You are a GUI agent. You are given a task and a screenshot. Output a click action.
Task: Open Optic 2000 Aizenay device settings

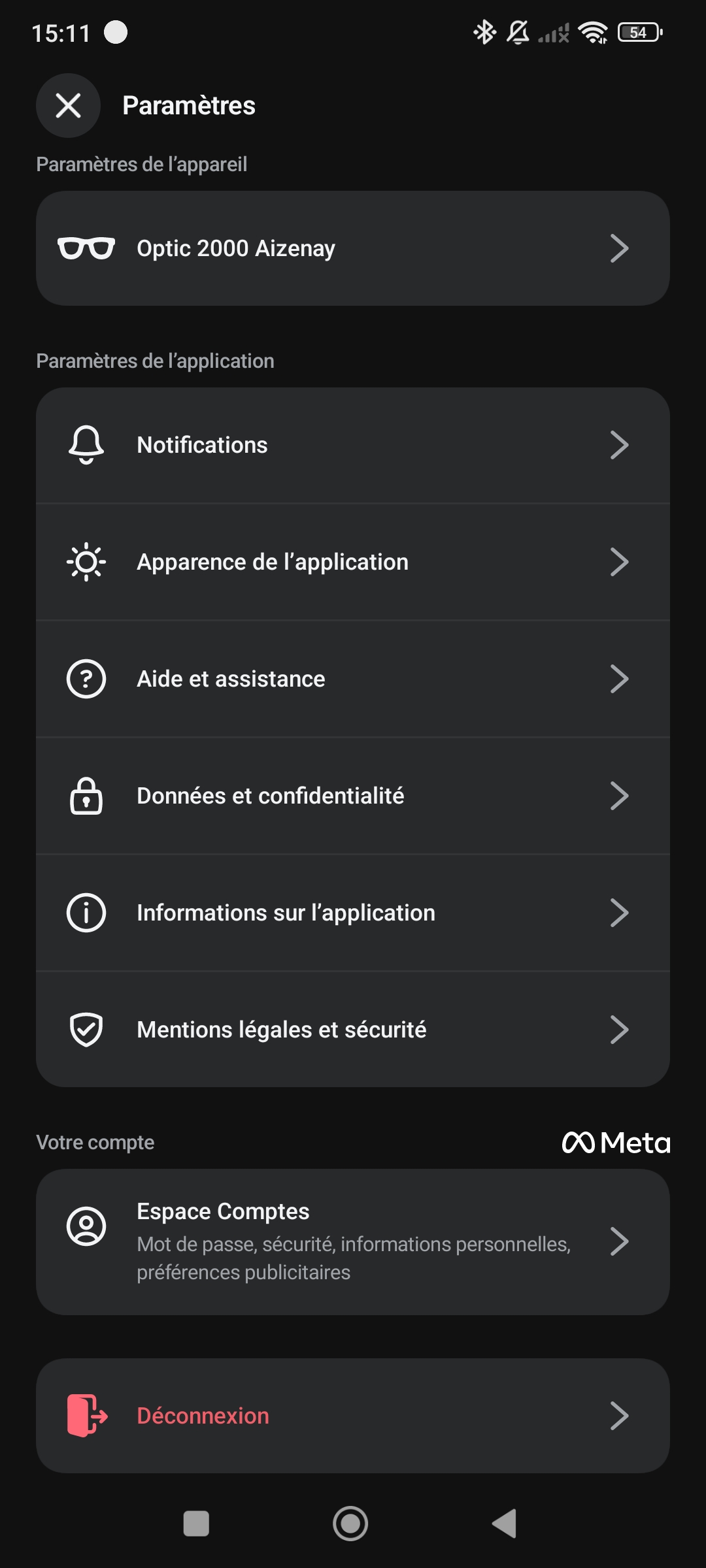click(353, 248)
